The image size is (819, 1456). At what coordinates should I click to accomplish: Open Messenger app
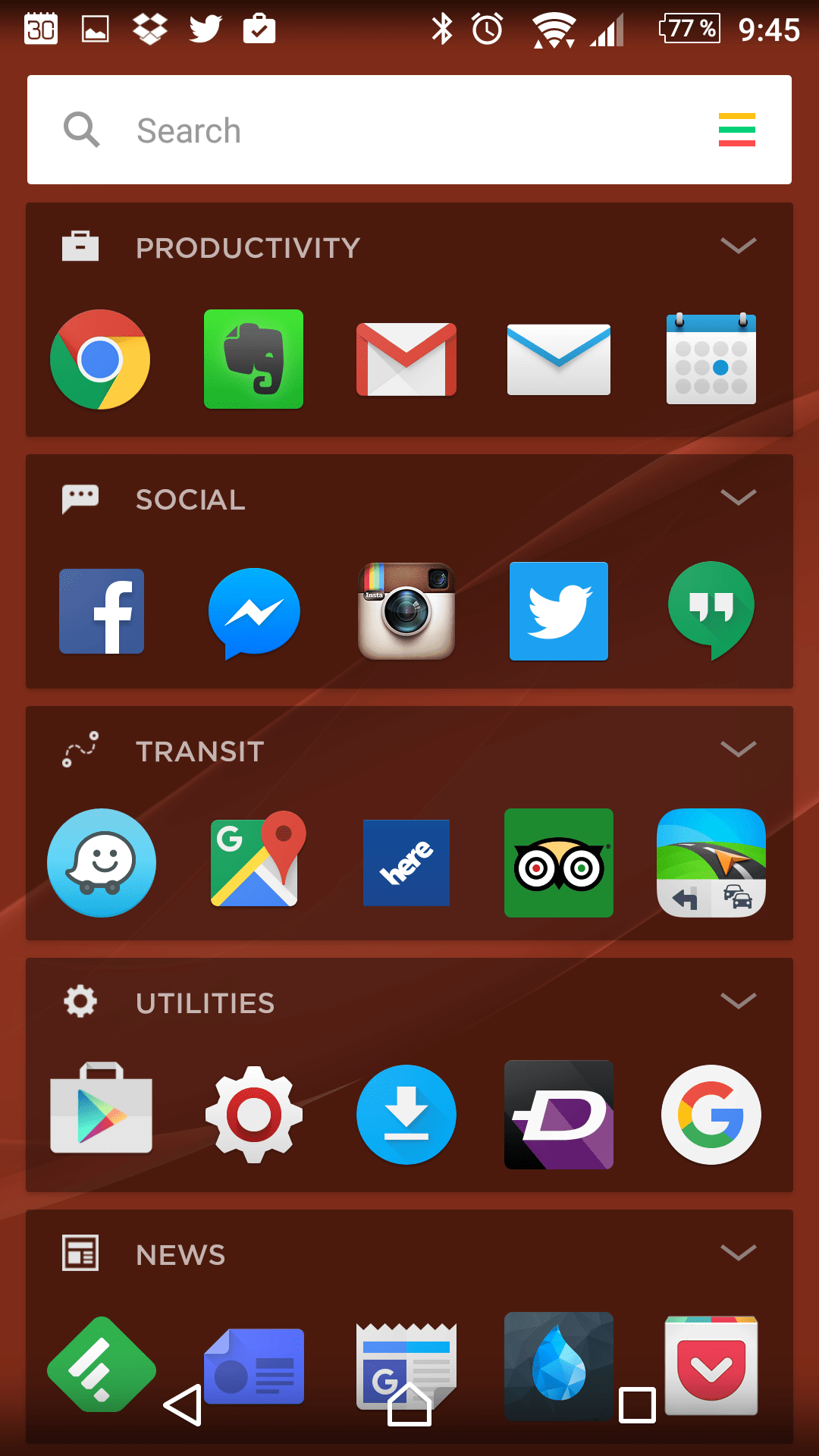coord(254,613)
